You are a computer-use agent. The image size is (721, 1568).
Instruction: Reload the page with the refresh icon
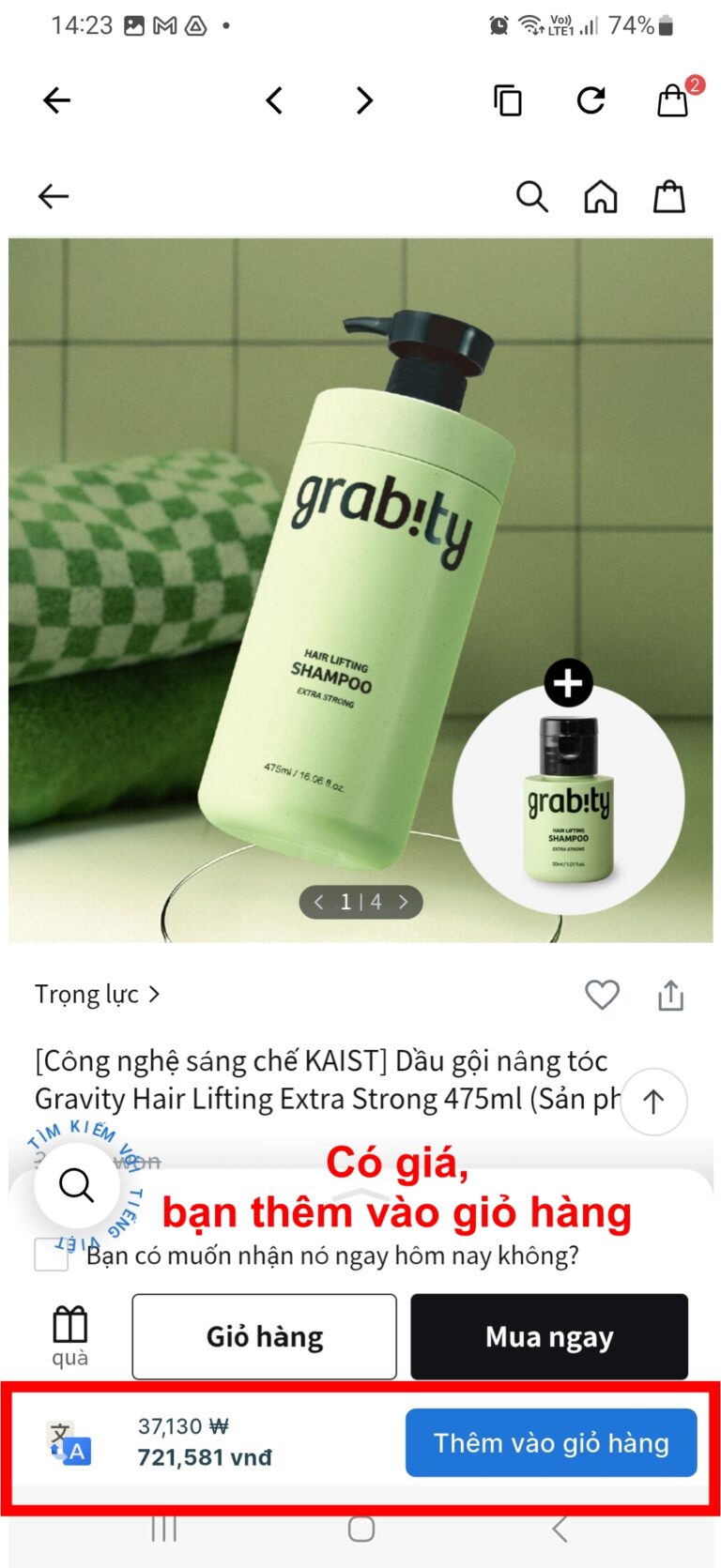click(591, 100)
